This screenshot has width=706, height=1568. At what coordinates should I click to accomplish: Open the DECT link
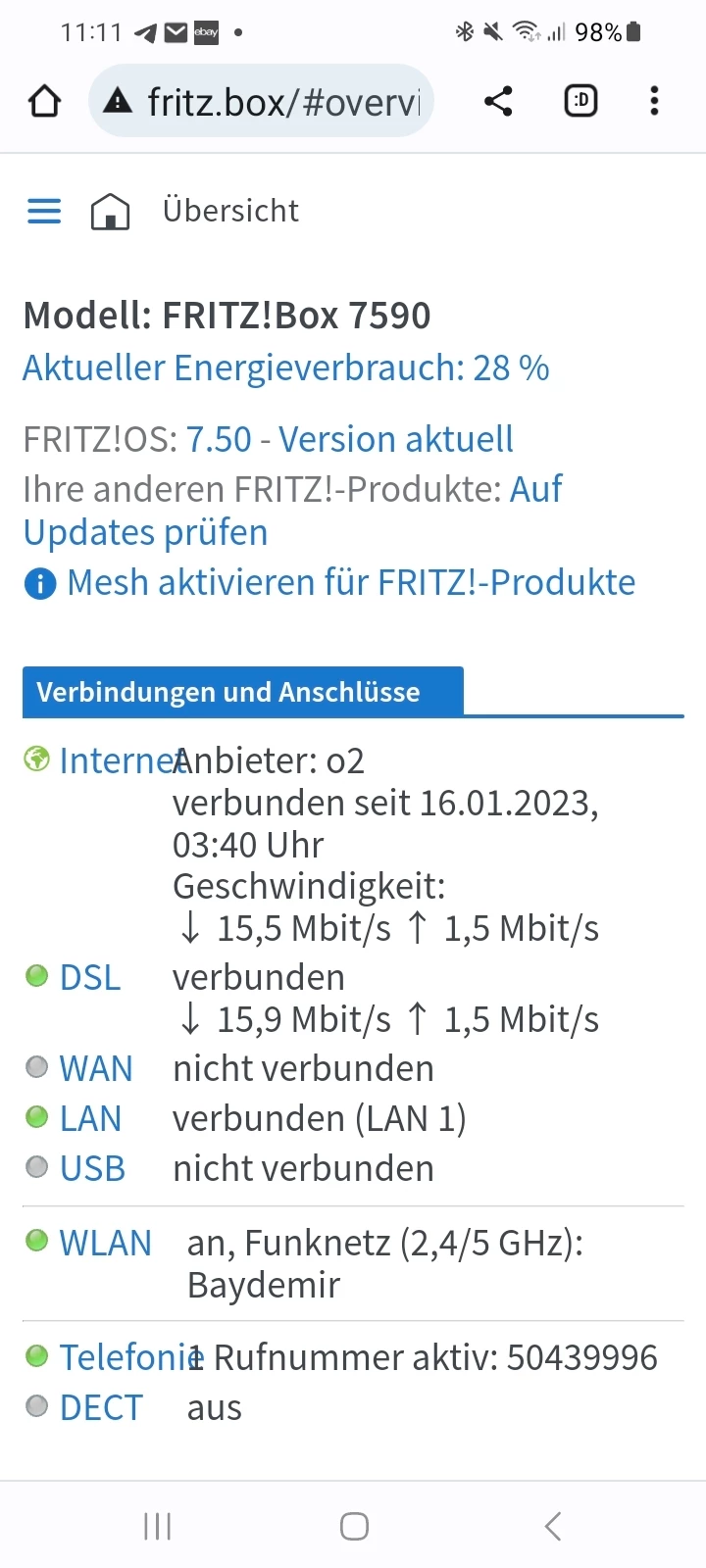[101, 1408]
